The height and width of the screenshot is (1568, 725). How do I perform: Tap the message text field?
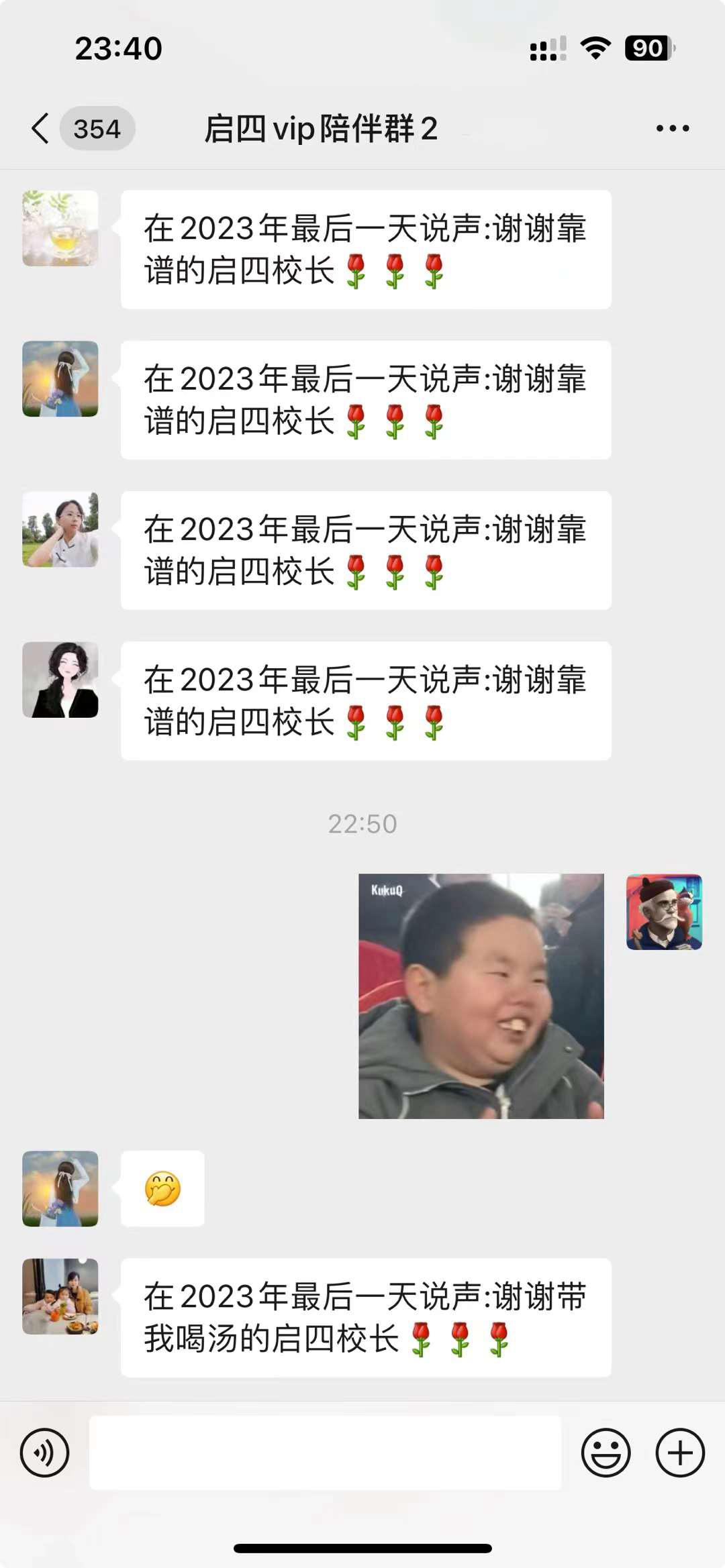click(x=325, y=1453)
